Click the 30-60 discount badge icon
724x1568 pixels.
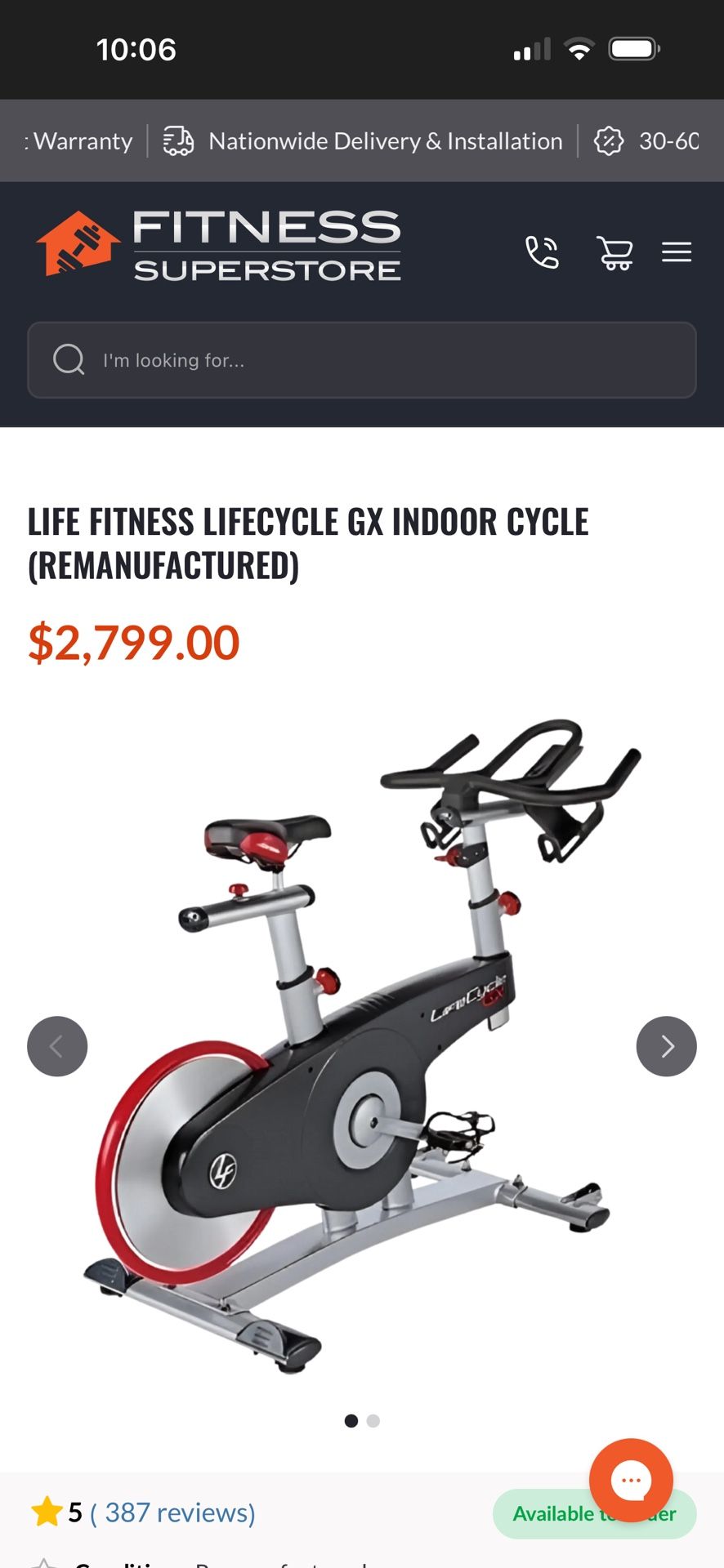(609, 140)
